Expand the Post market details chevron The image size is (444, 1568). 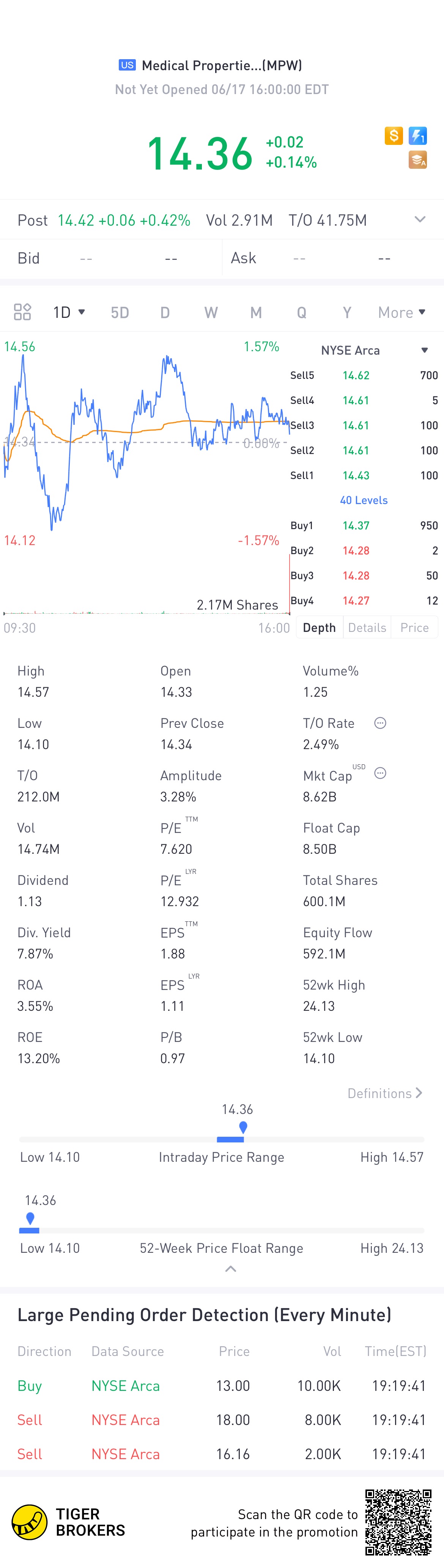coord(420,220)
